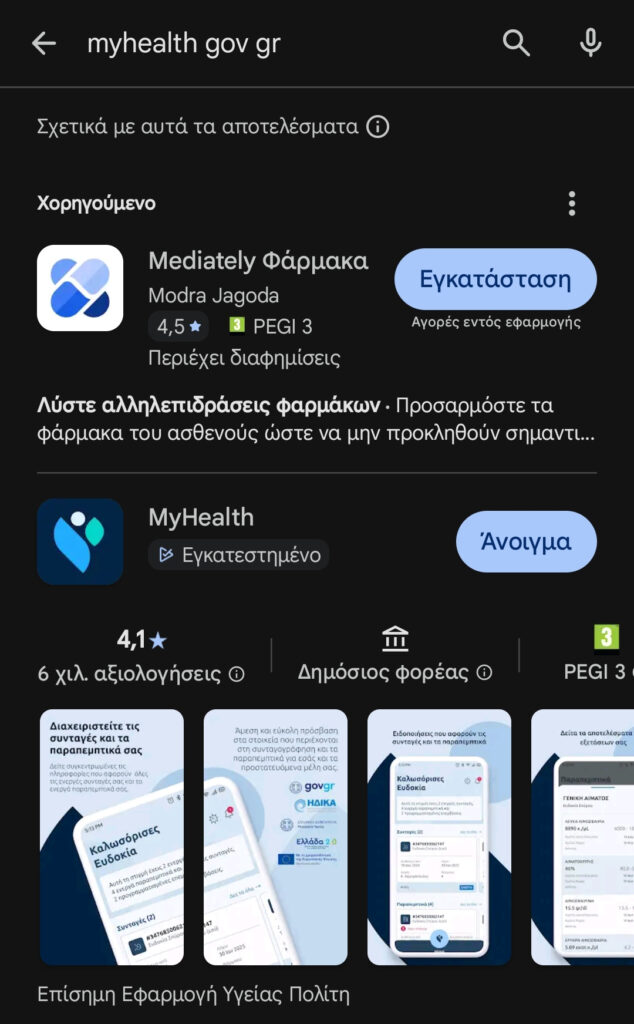Open the screenshot about exam results

click(582, 836)
